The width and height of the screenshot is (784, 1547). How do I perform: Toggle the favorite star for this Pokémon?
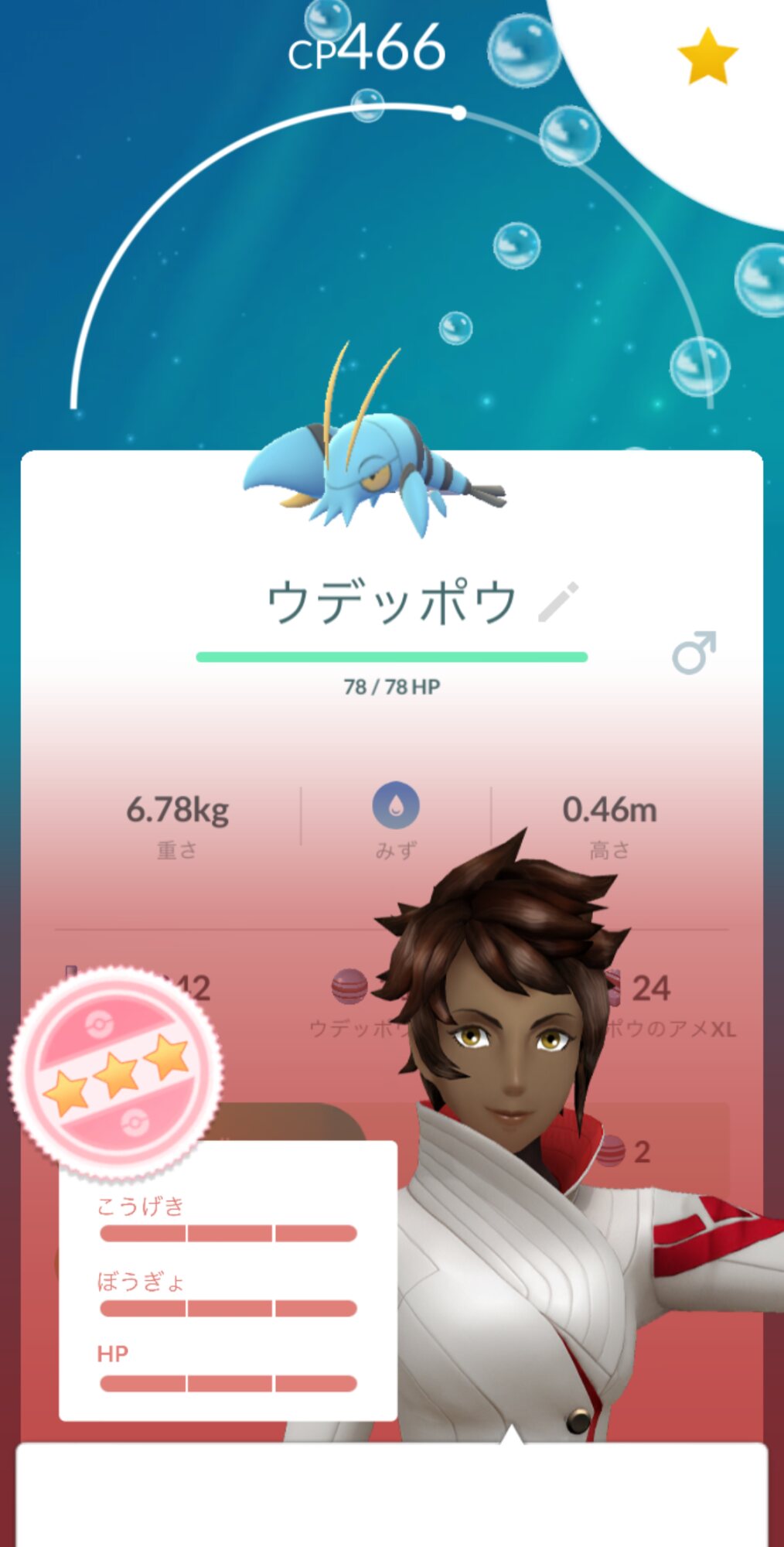[707, 56]
